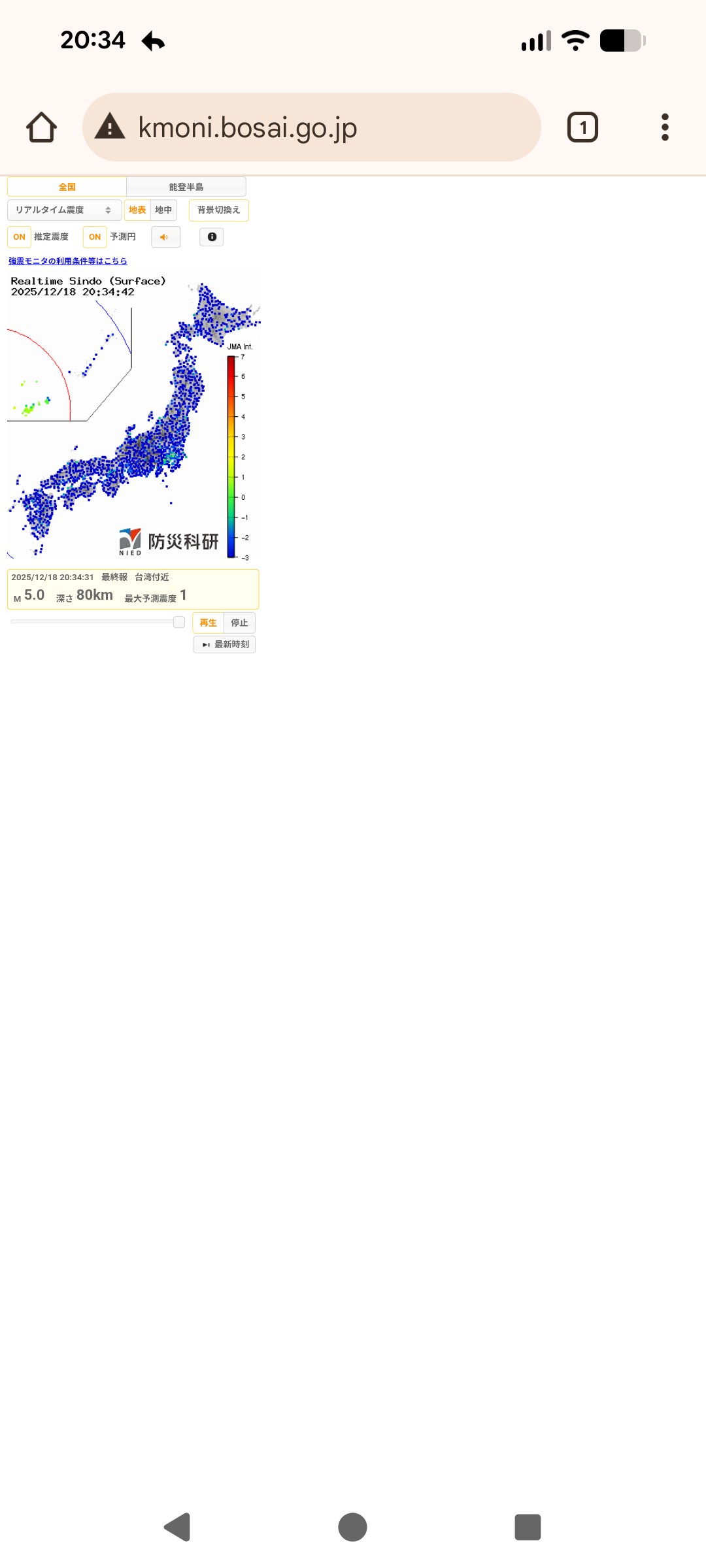Image resolution: width=706 pixels, height=1568 pixels.
Task: Jump to 最新時刻 latest time
Action: (225, 644)
